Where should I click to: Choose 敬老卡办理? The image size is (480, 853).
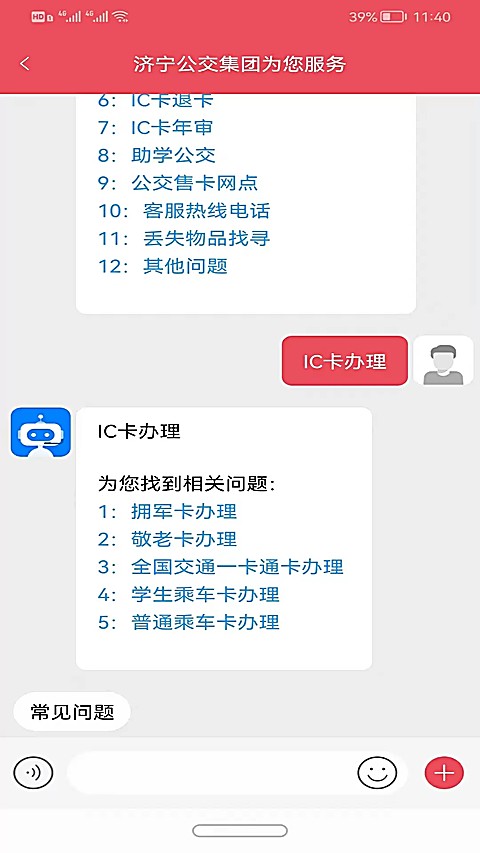[x=183, y=539]
